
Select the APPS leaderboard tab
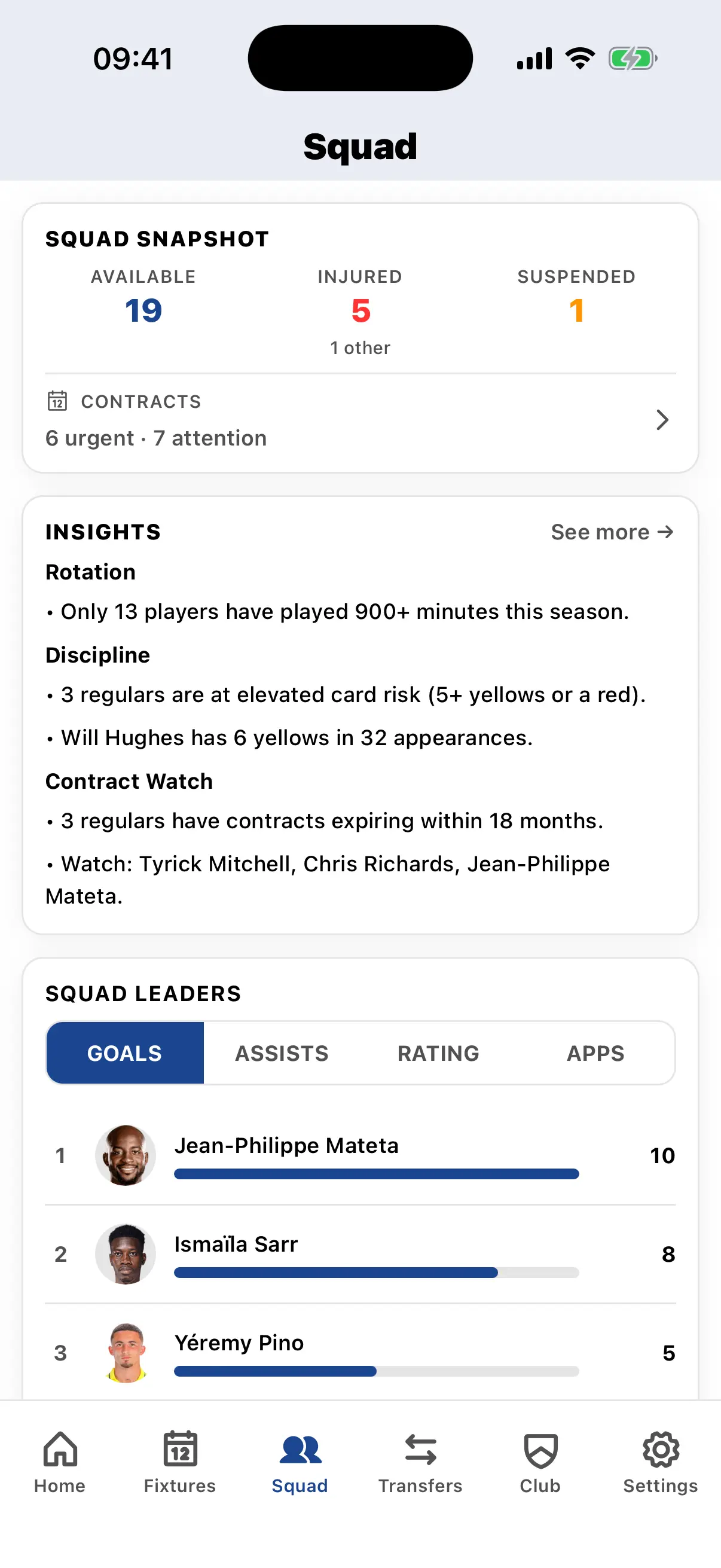click(595, 1053)
